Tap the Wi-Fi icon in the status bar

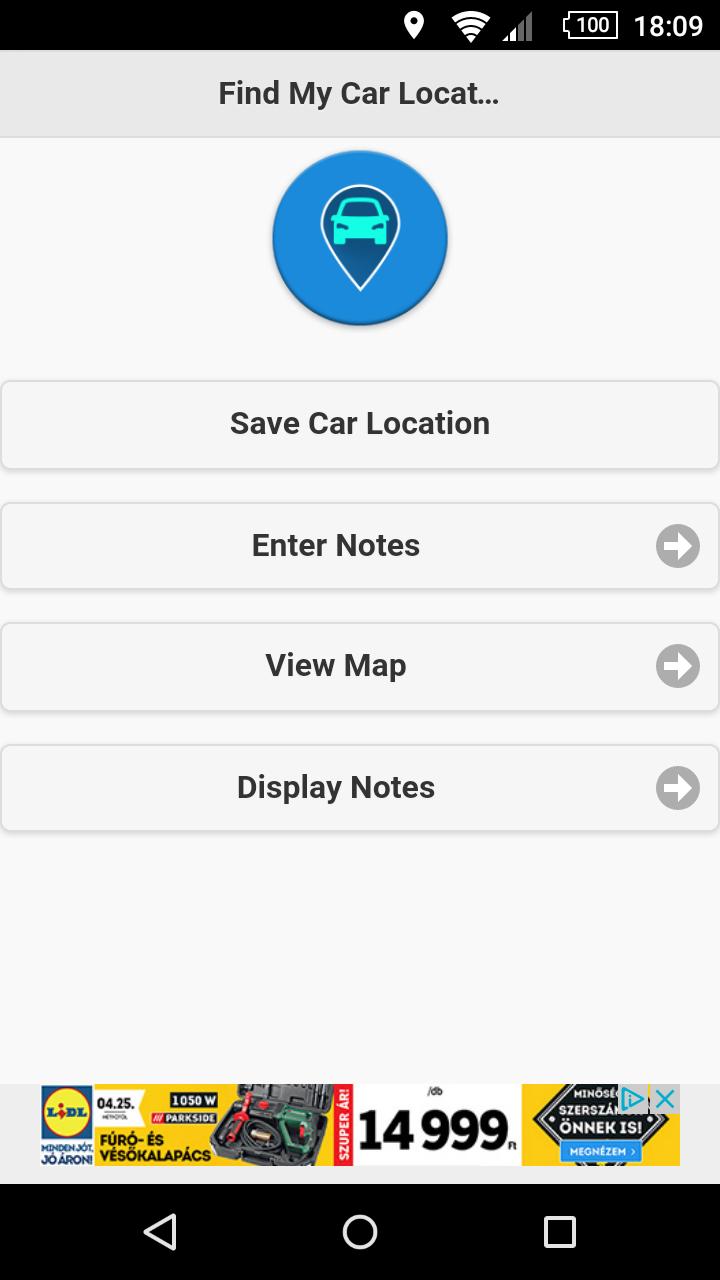click(x=470, y=25)
